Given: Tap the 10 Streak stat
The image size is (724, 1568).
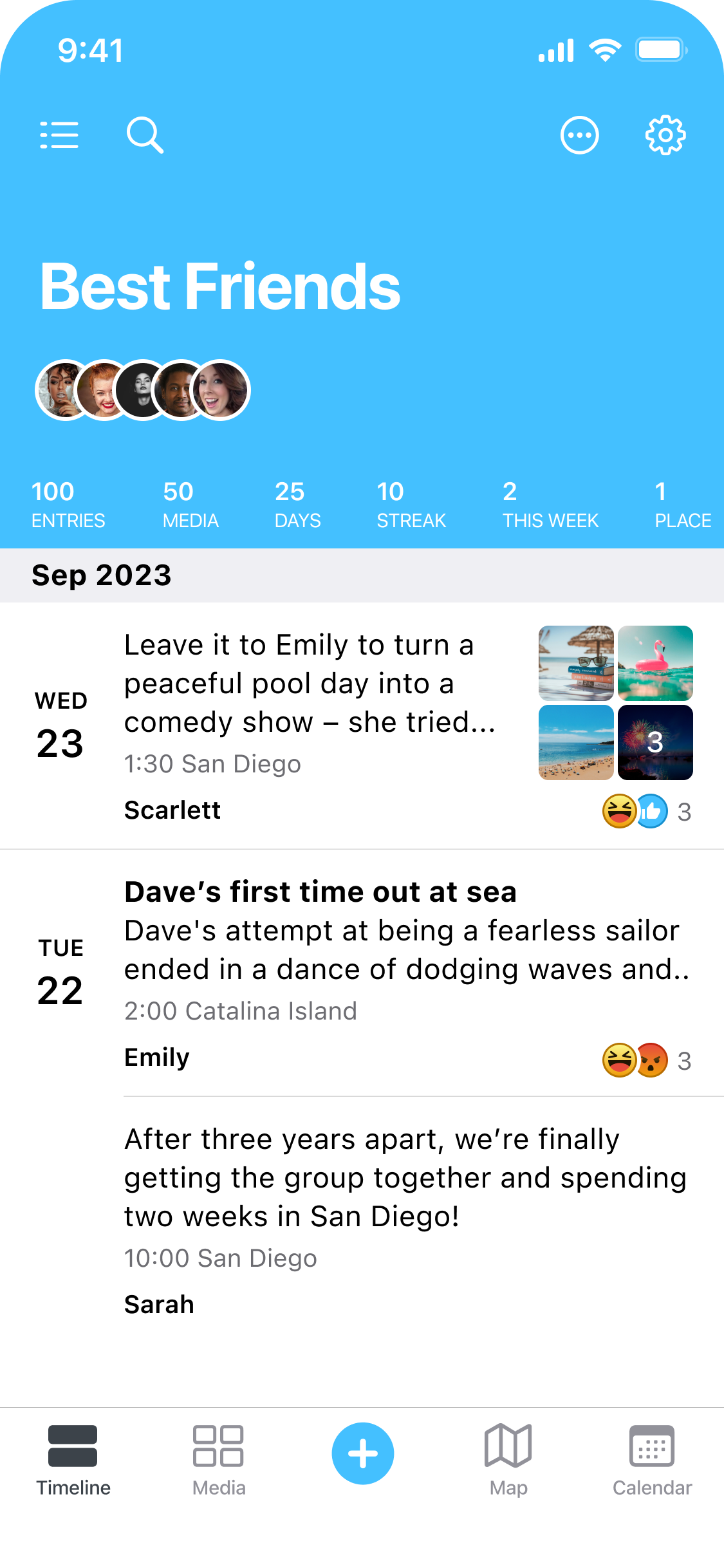Looking at the screenshot, I should [x=411, y=505].
